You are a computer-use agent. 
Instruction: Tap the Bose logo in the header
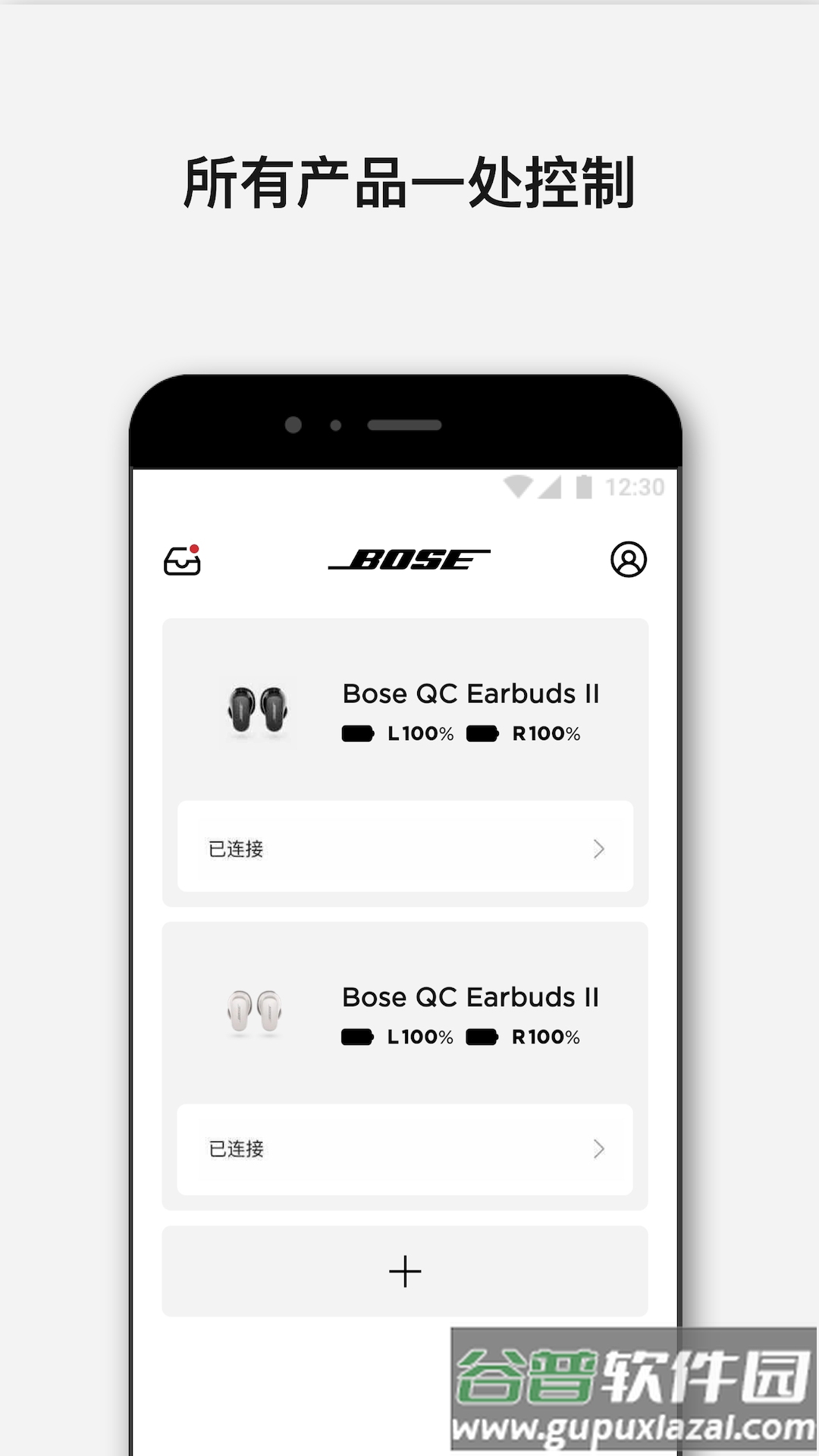click(408, 559)
